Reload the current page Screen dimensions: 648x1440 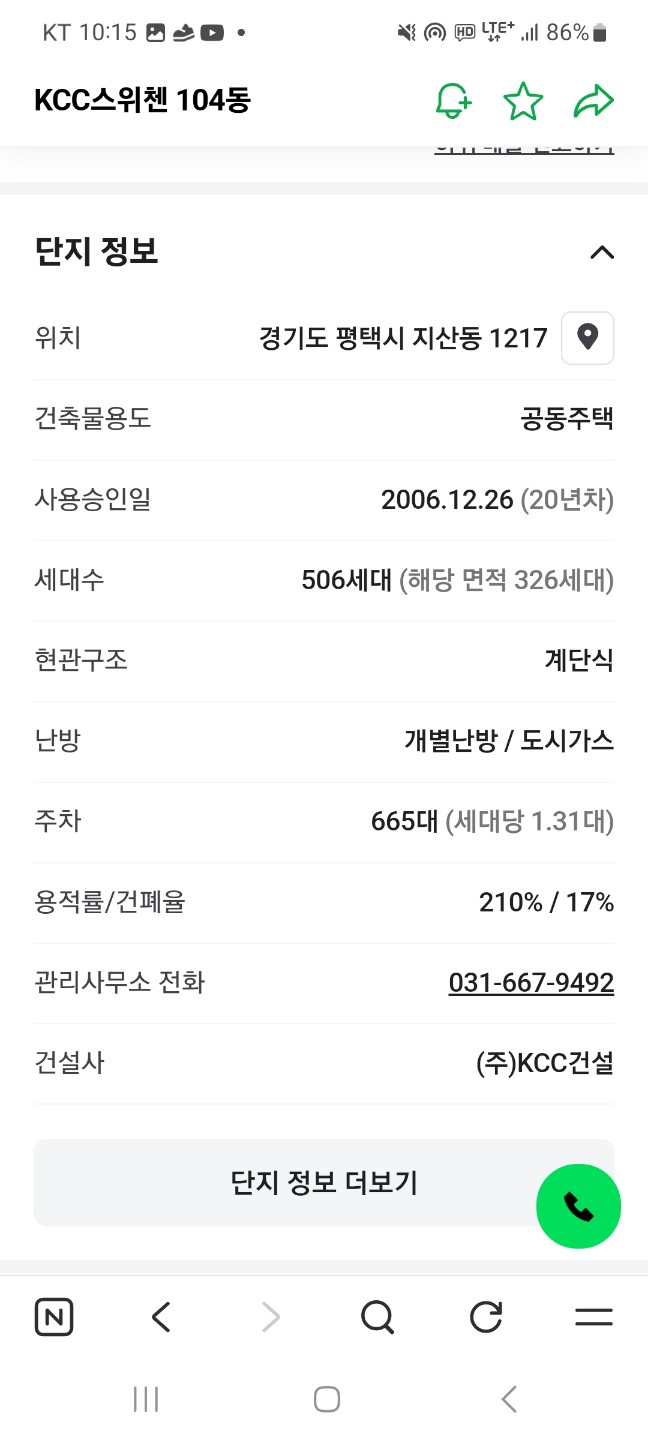[x=485, y=1317]
